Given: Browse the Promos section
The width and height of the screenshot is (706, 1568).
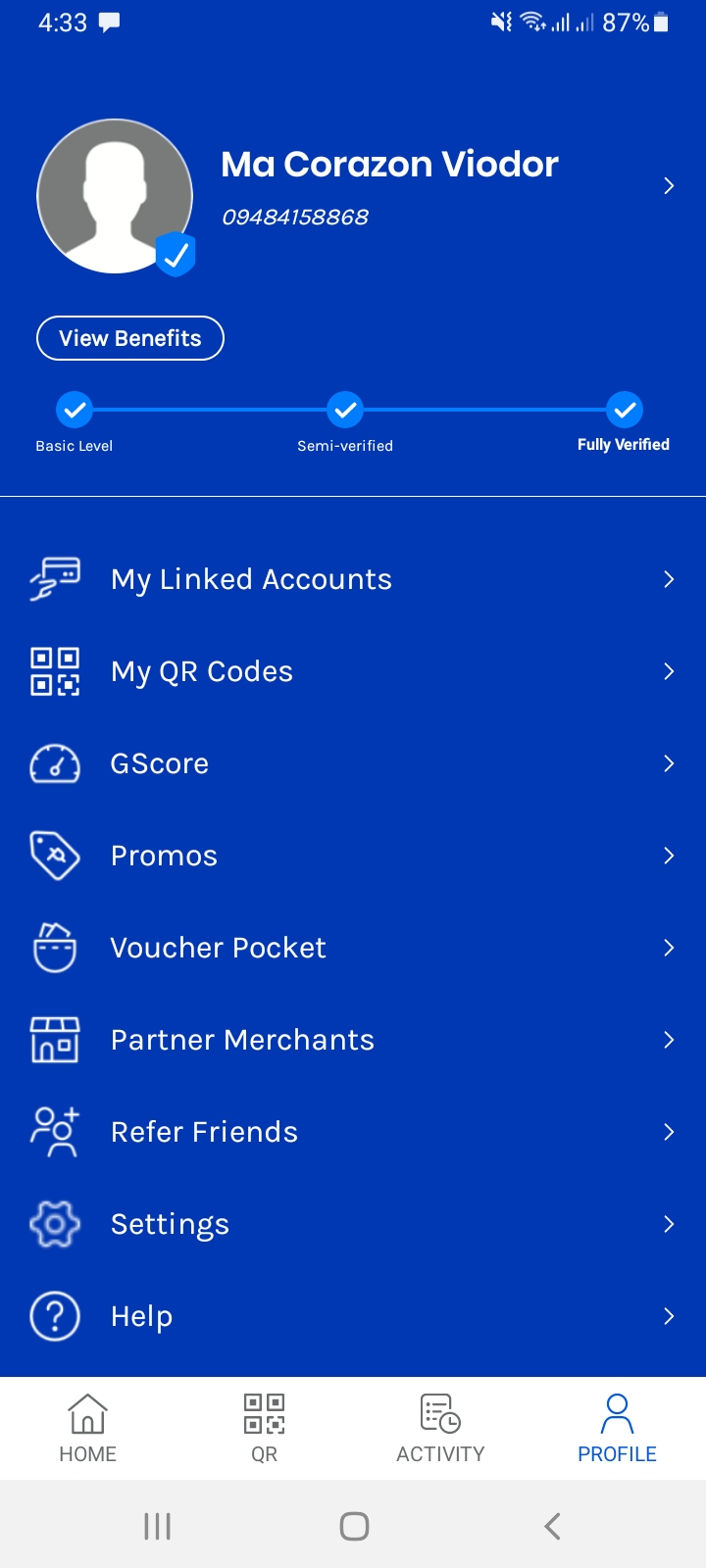Looking at the screenshot, I should (x=353, y=856).
